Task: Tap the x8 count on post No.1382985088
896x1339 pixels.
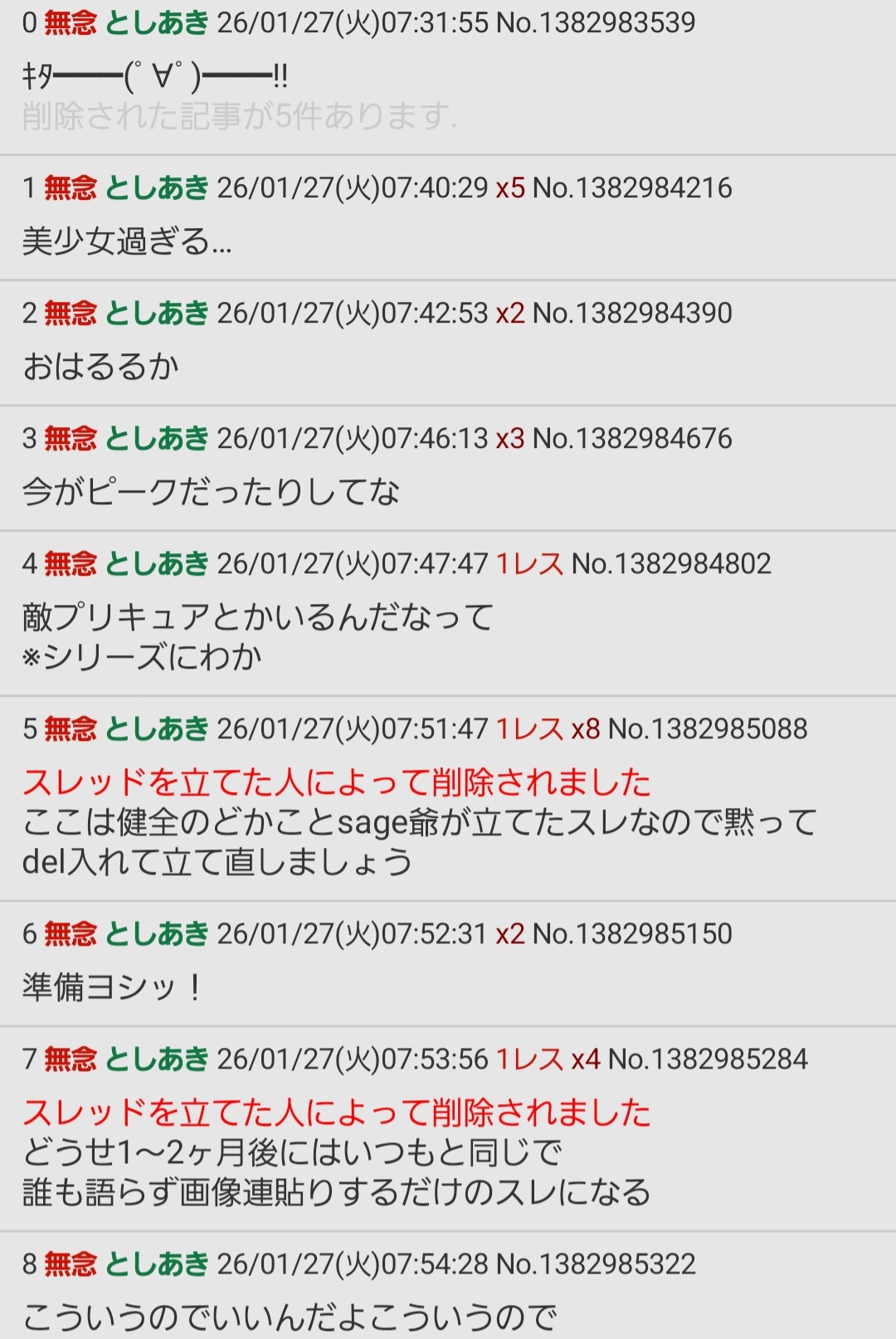Action: pyautogui.click(x=585, y=729)
